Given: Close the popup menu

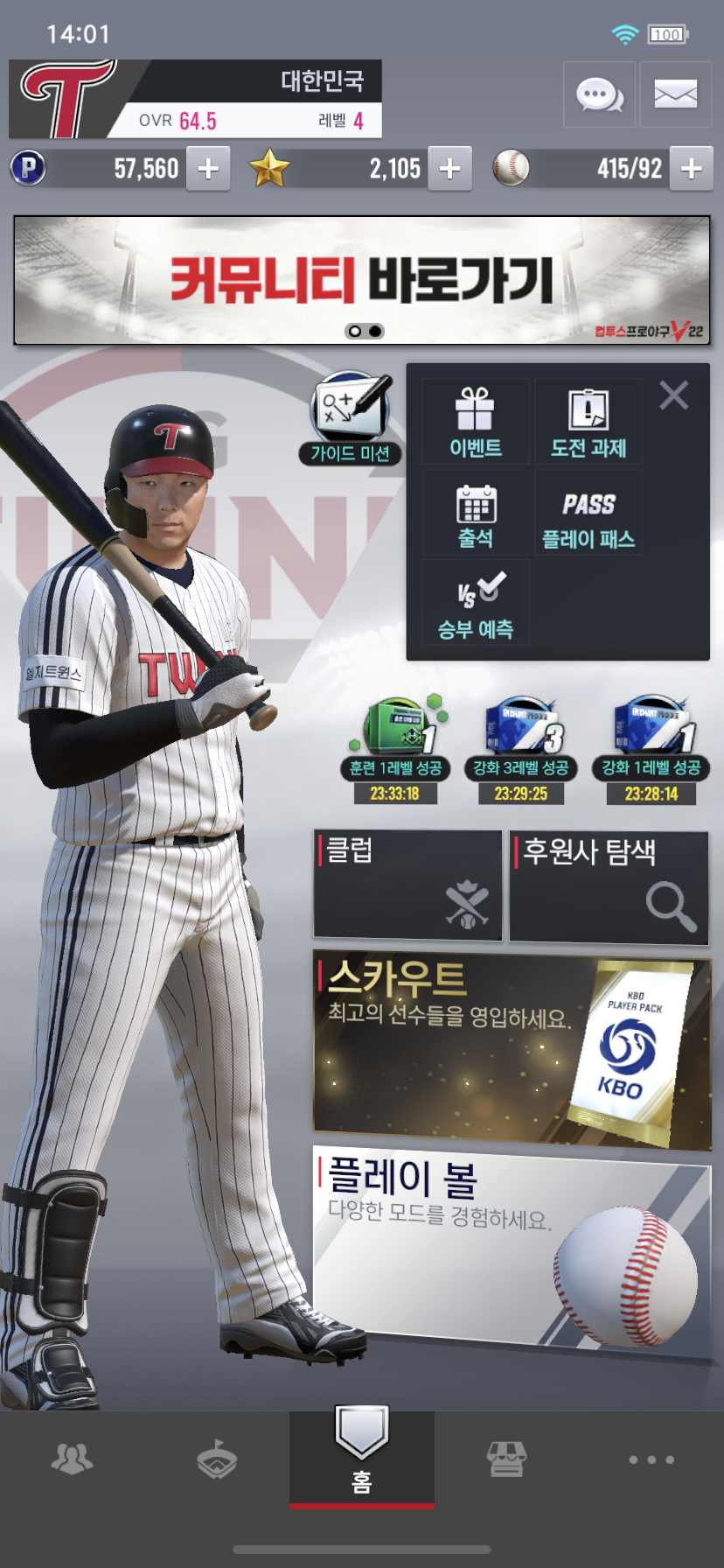Looking at the screenshot, I should click(673, 395).
